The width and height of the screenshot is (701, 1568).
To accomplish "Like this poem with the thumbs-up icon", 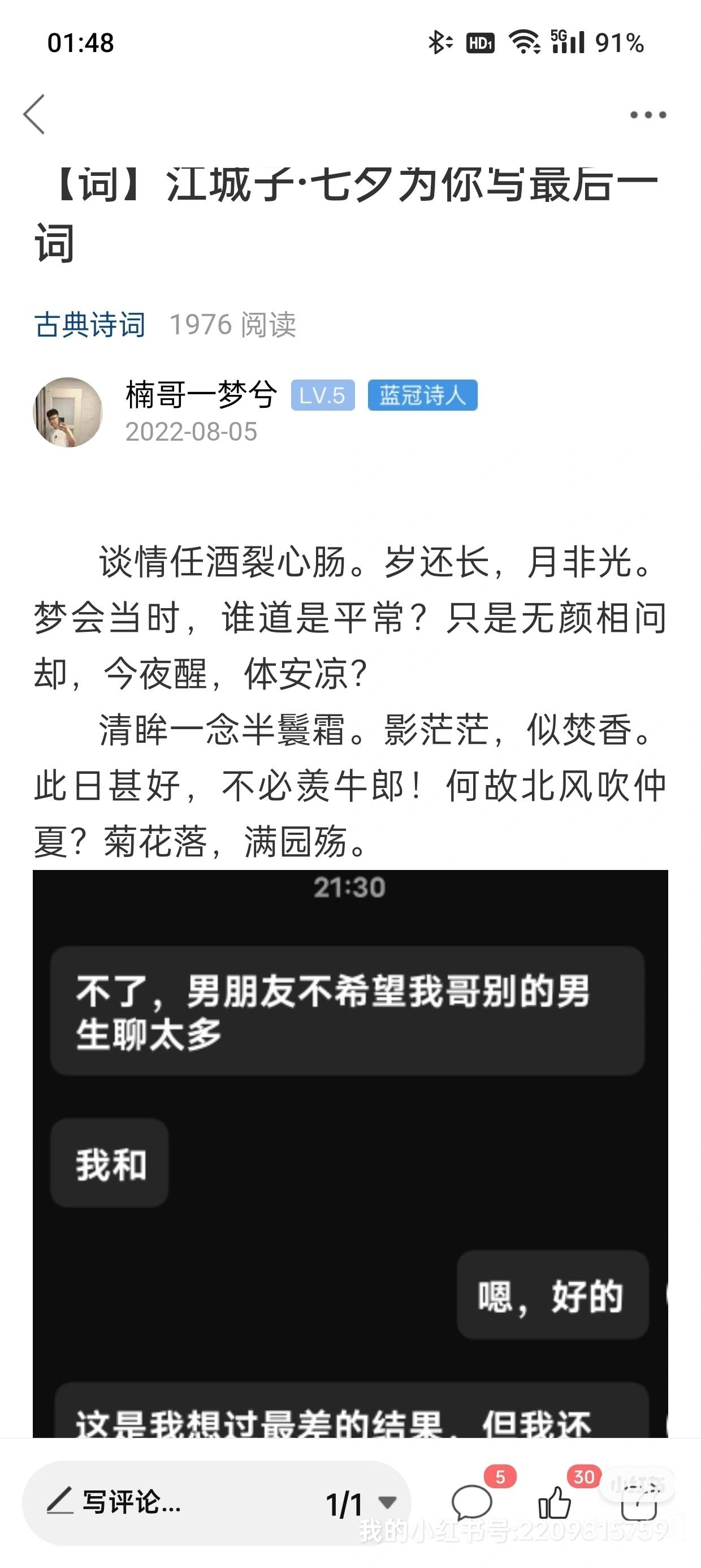I will coord(555,1502).
